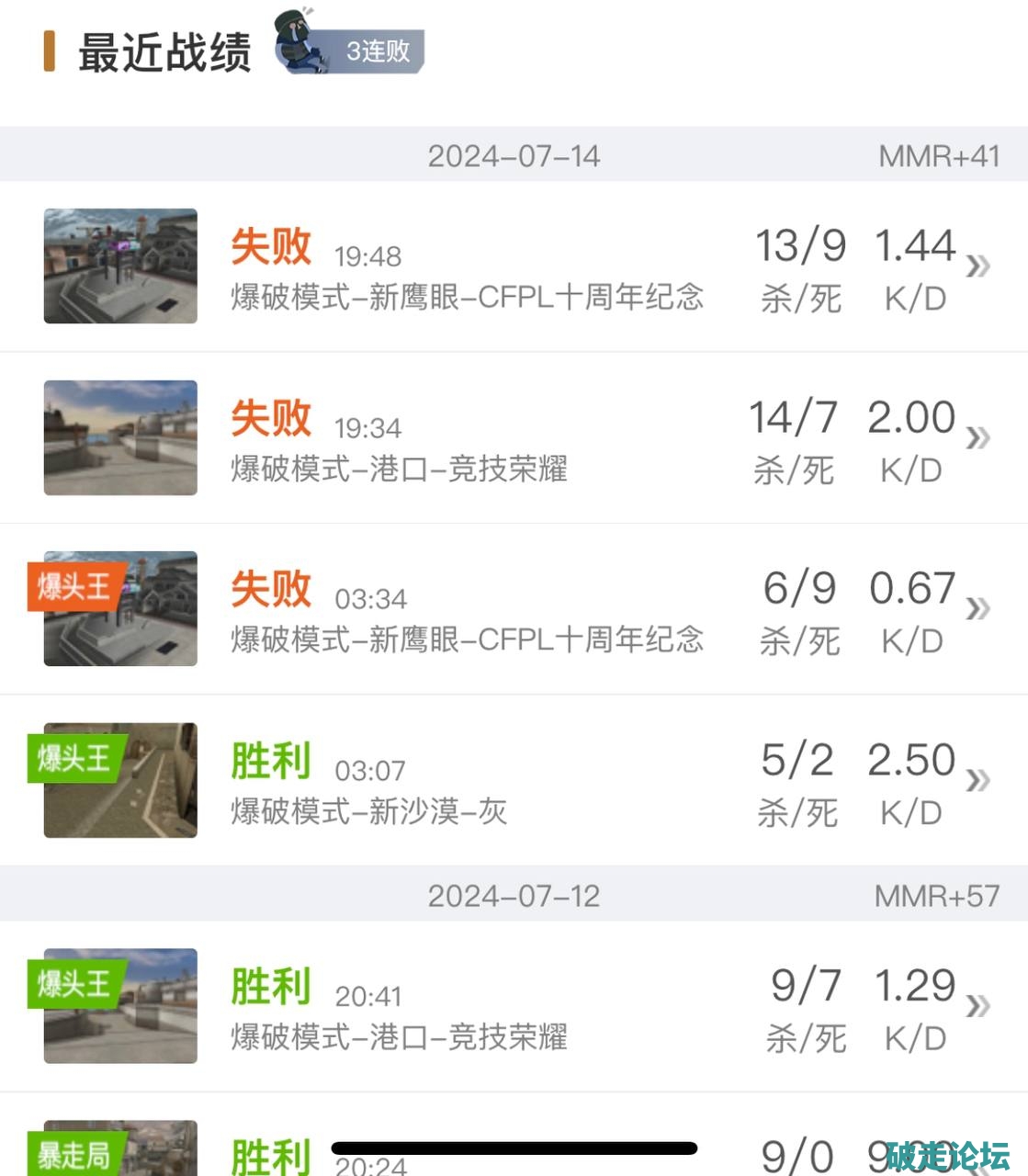Viewport: 1028px width, 1176px height.
Task: Open the 03:07 won match on 新沙漠-灰
Action: click(x=514, y=781)
